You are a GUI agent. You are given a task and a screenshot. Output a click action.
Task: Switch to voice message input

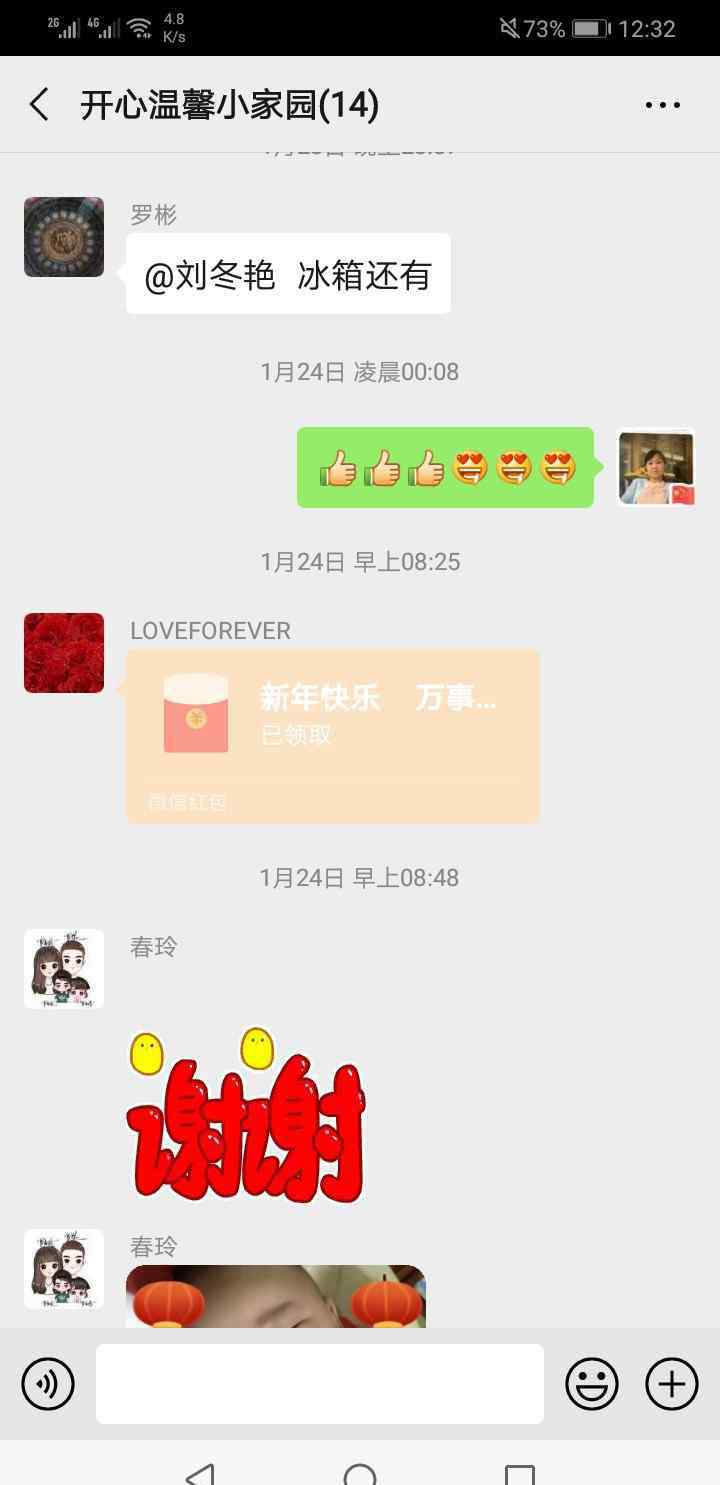point(48,1384)
